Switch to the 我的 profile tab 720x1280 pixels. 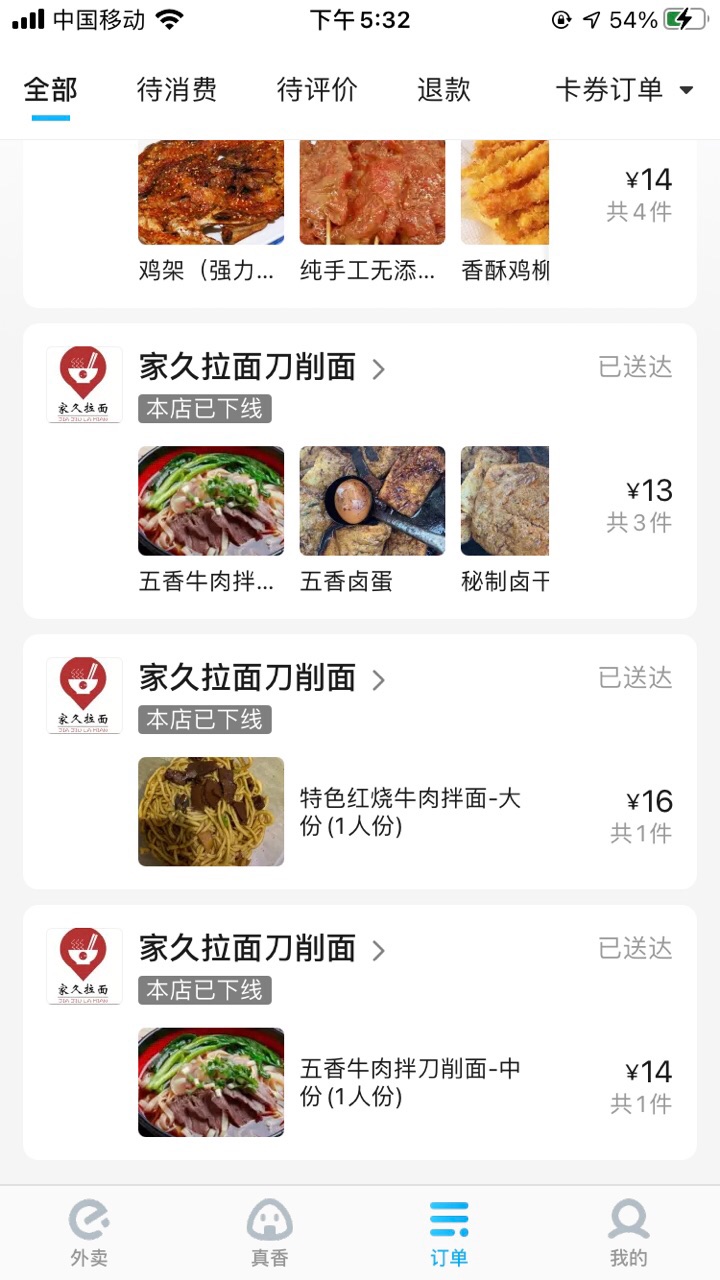[x=629, y=1233]
